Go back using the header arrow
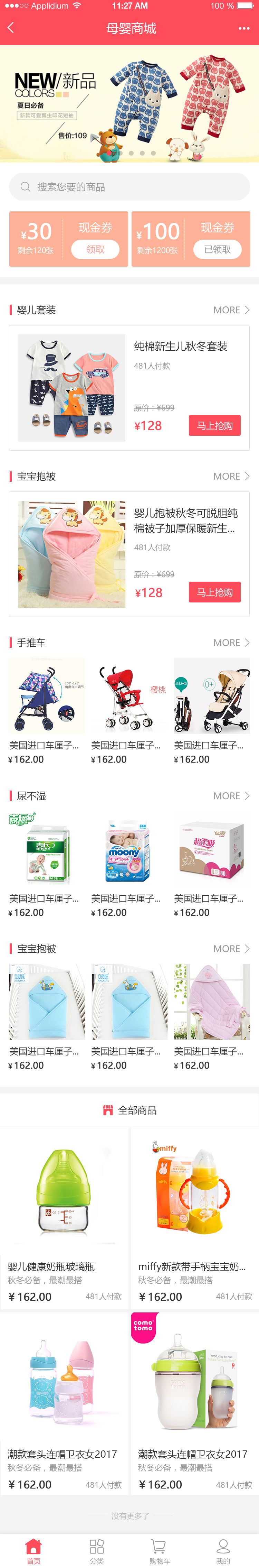259x1568 pixels. pos(10,28)
